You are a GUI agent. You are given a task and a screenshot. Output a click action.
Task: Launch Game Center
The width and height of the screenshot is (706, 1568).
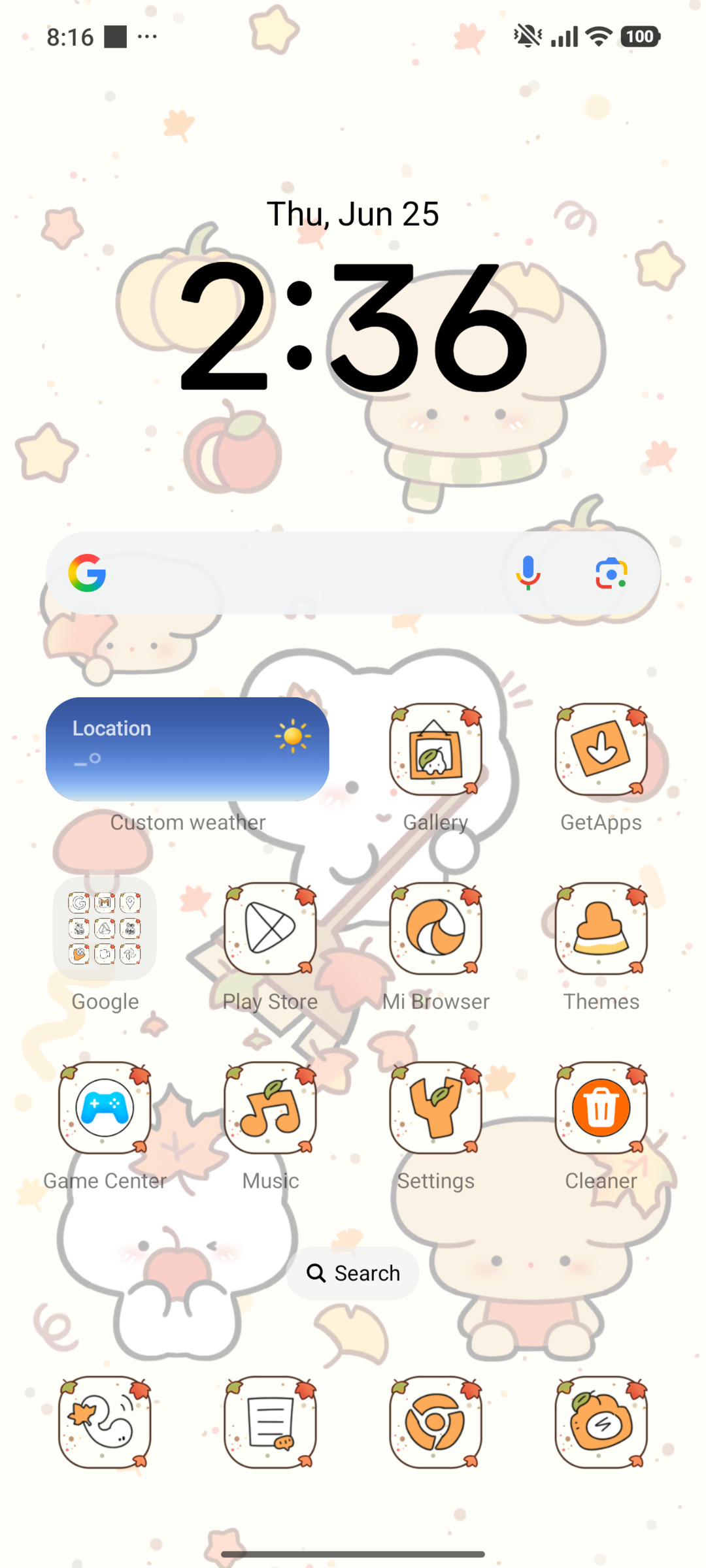tap(105, 1108)
